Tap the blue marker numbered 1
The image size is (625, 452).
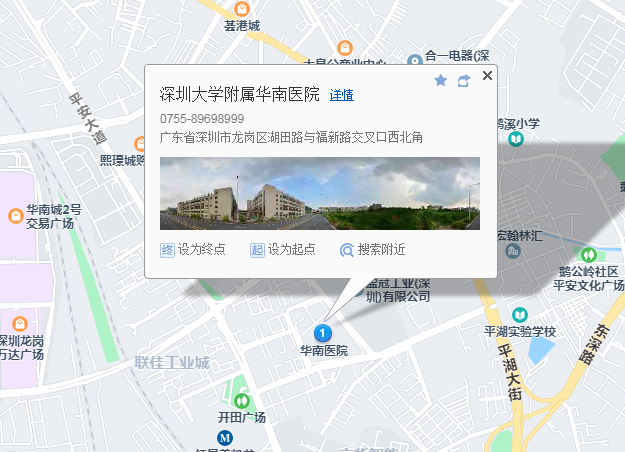click(323, 333)
